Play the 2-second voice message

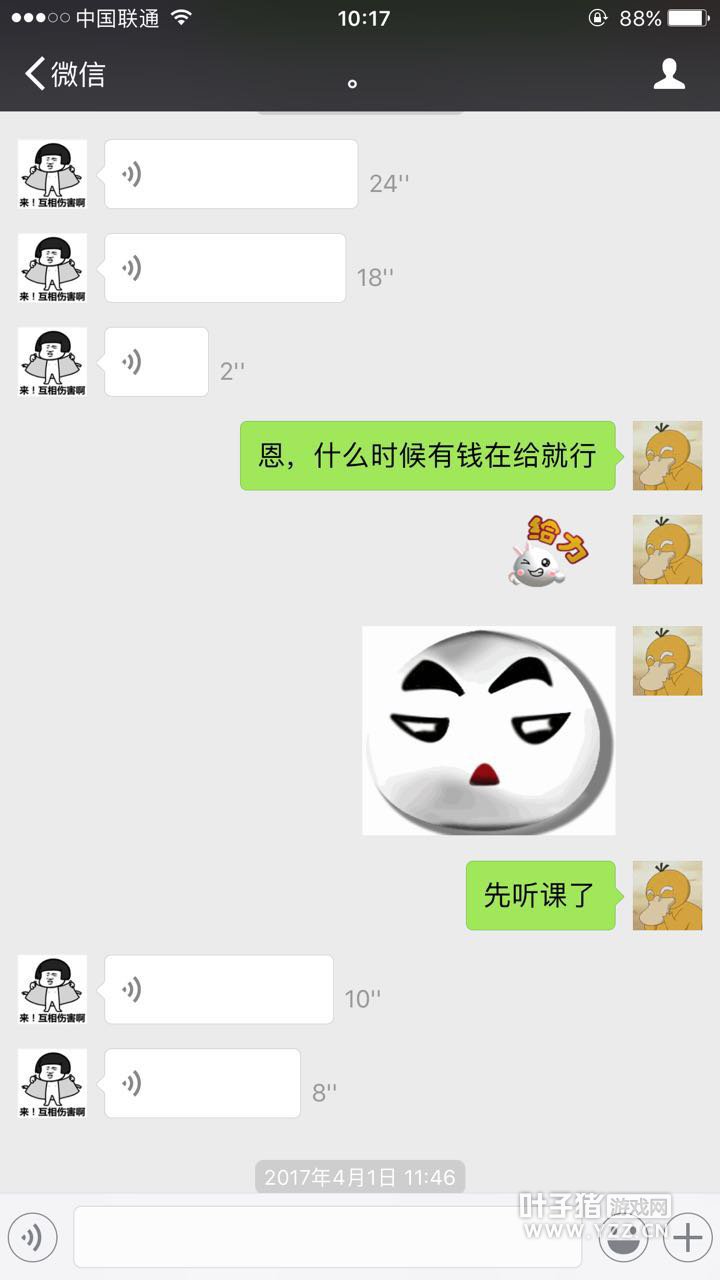click(156, 362)
